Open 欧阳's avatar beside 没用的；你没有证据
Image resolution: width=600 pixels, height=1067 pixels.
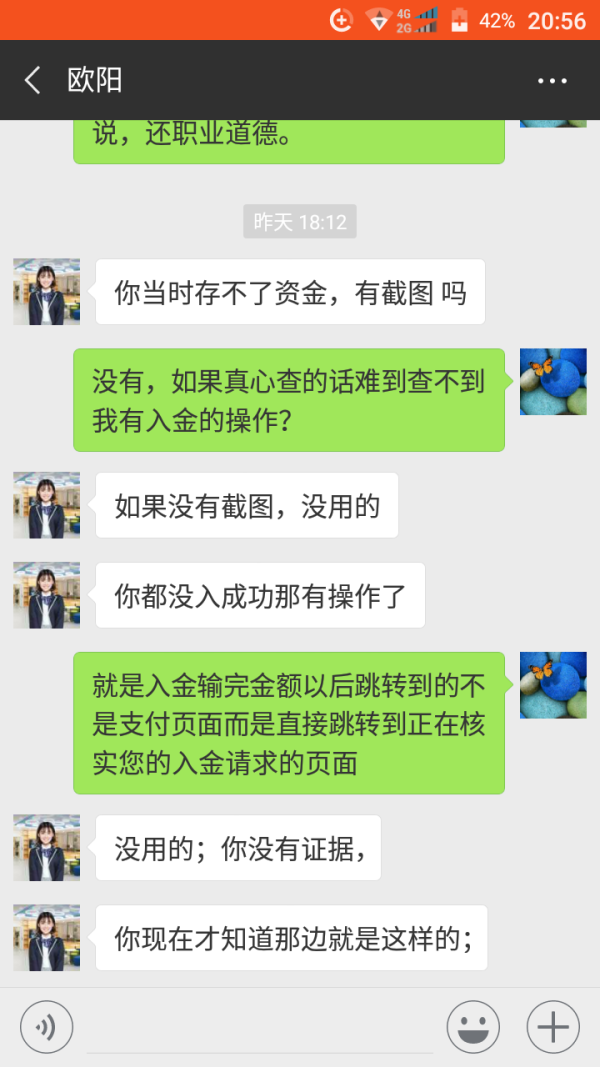(46, 848)
